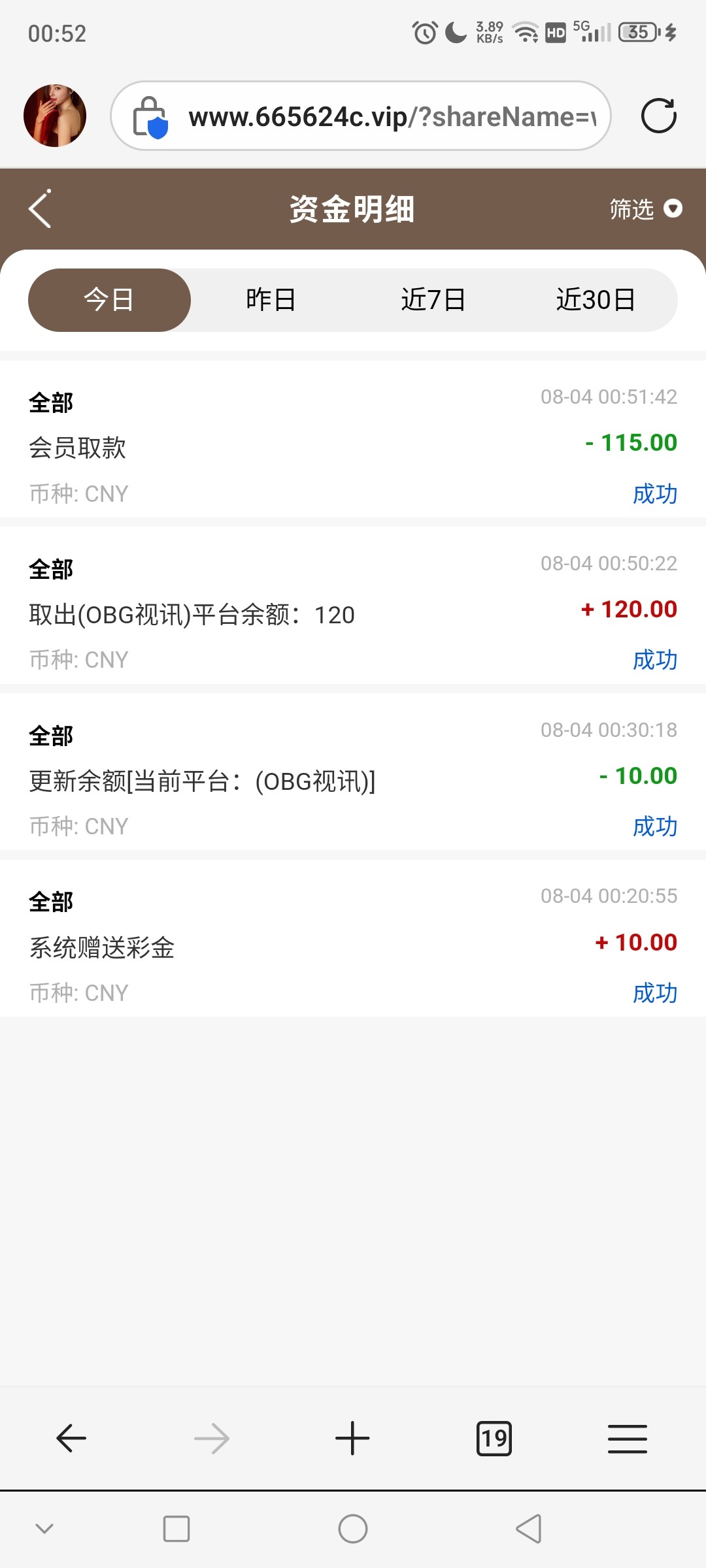
Task: Select the 今日 tab
Action: coord(109,300)
